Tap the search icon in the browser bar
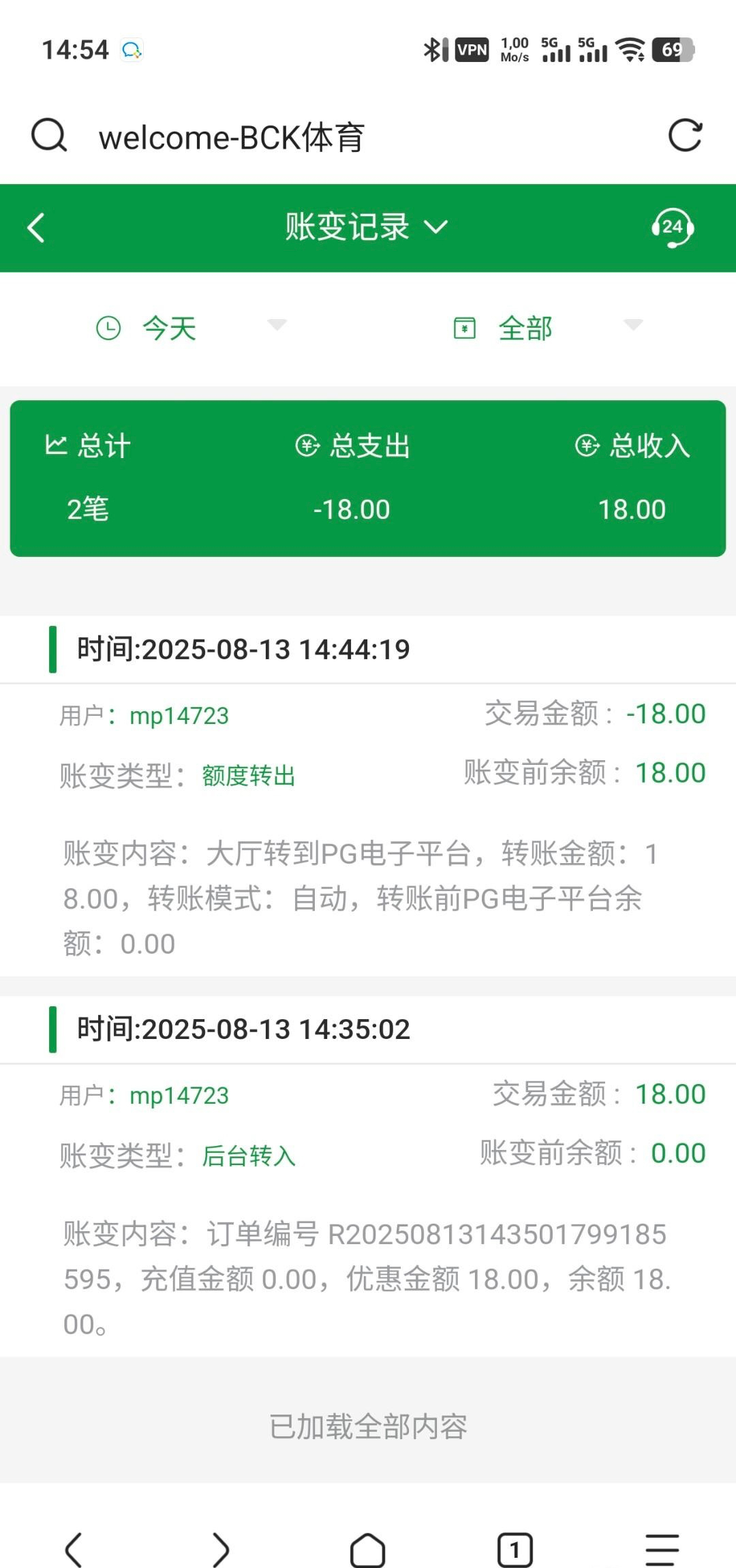The height and width of the screenshot is (1568, 736). pos(49,136)
